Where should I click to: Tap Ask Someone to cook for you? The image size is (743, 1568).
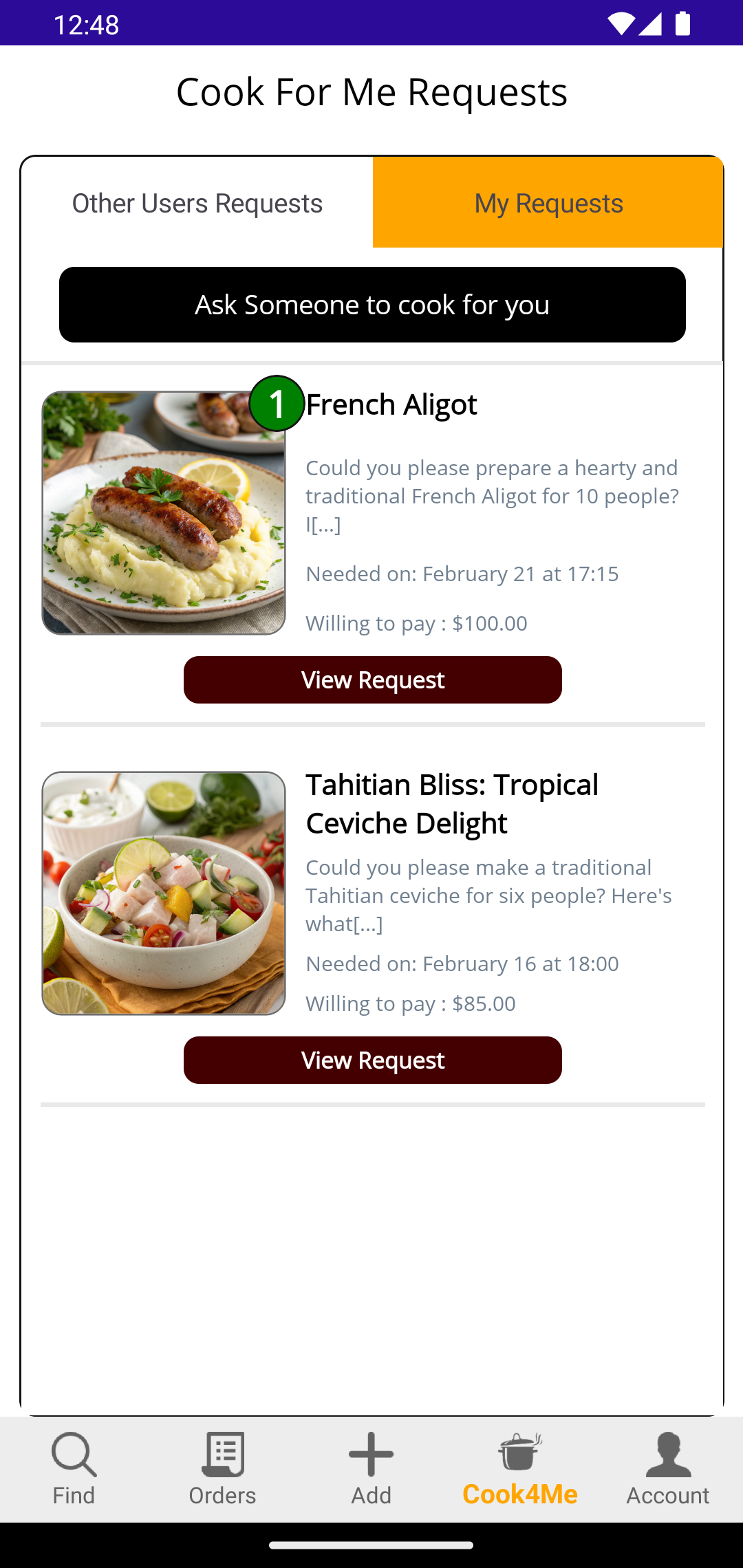pos(372,305)
